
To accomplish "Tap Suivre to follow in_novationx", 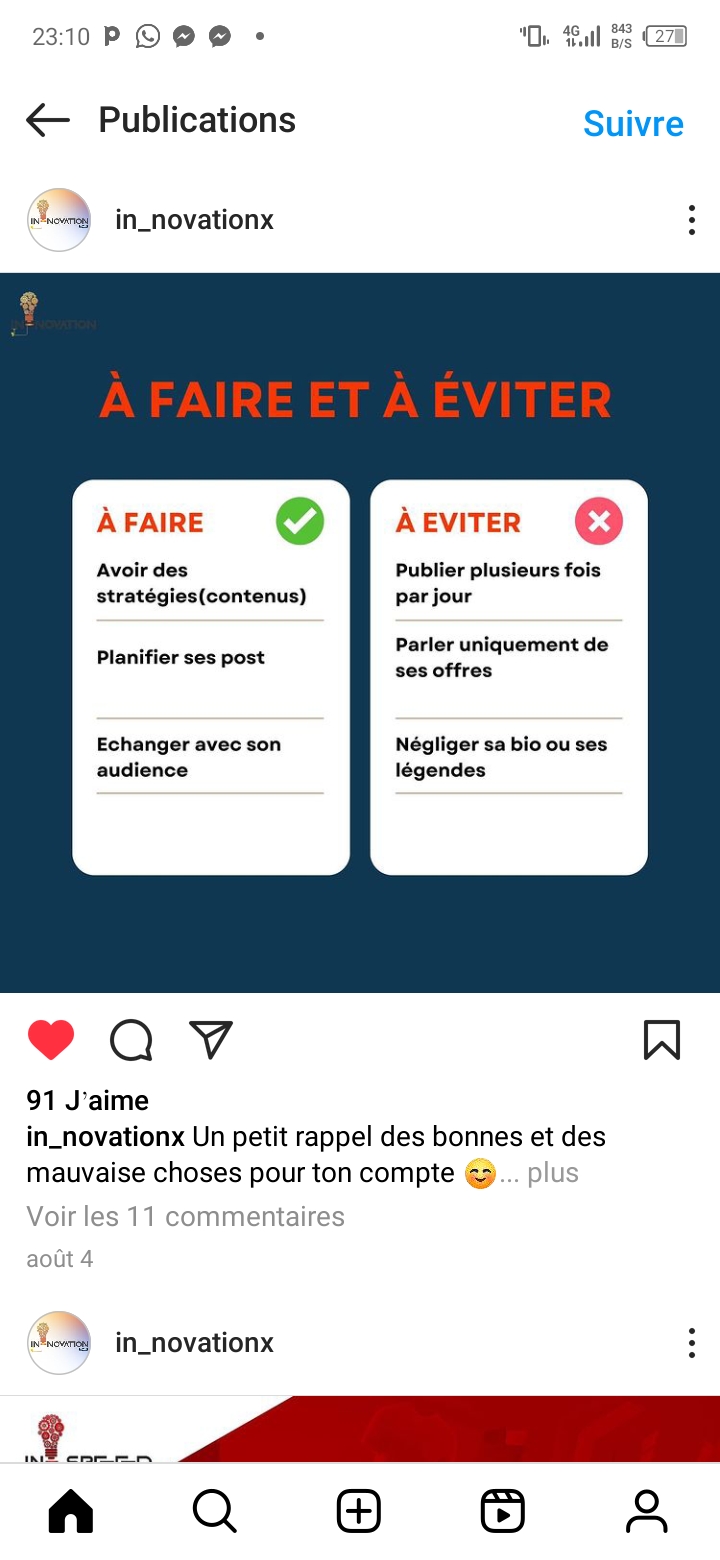I will [633, 123].
